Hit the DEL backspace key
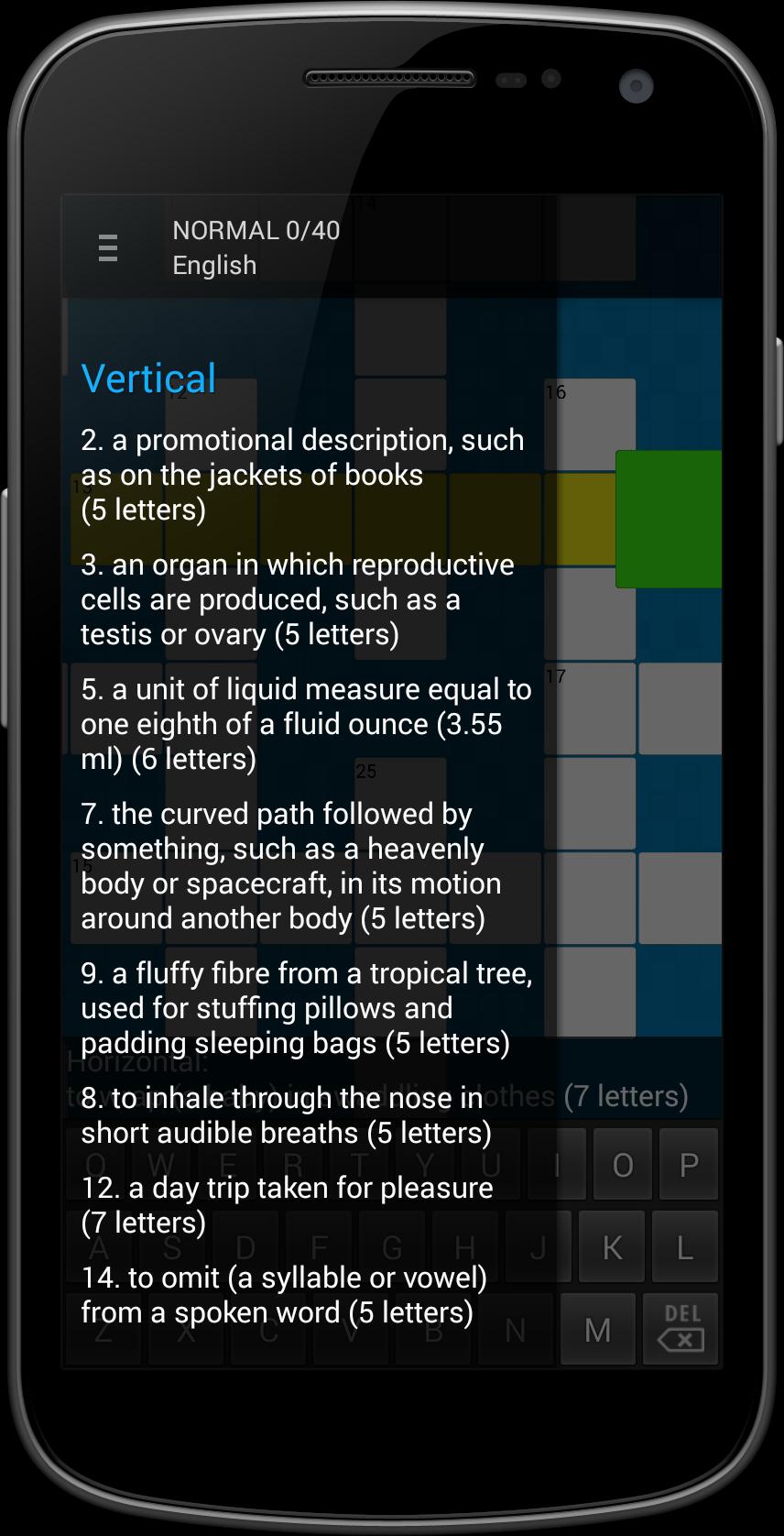Screen dimensions: 784x1536 point(681,1329)
